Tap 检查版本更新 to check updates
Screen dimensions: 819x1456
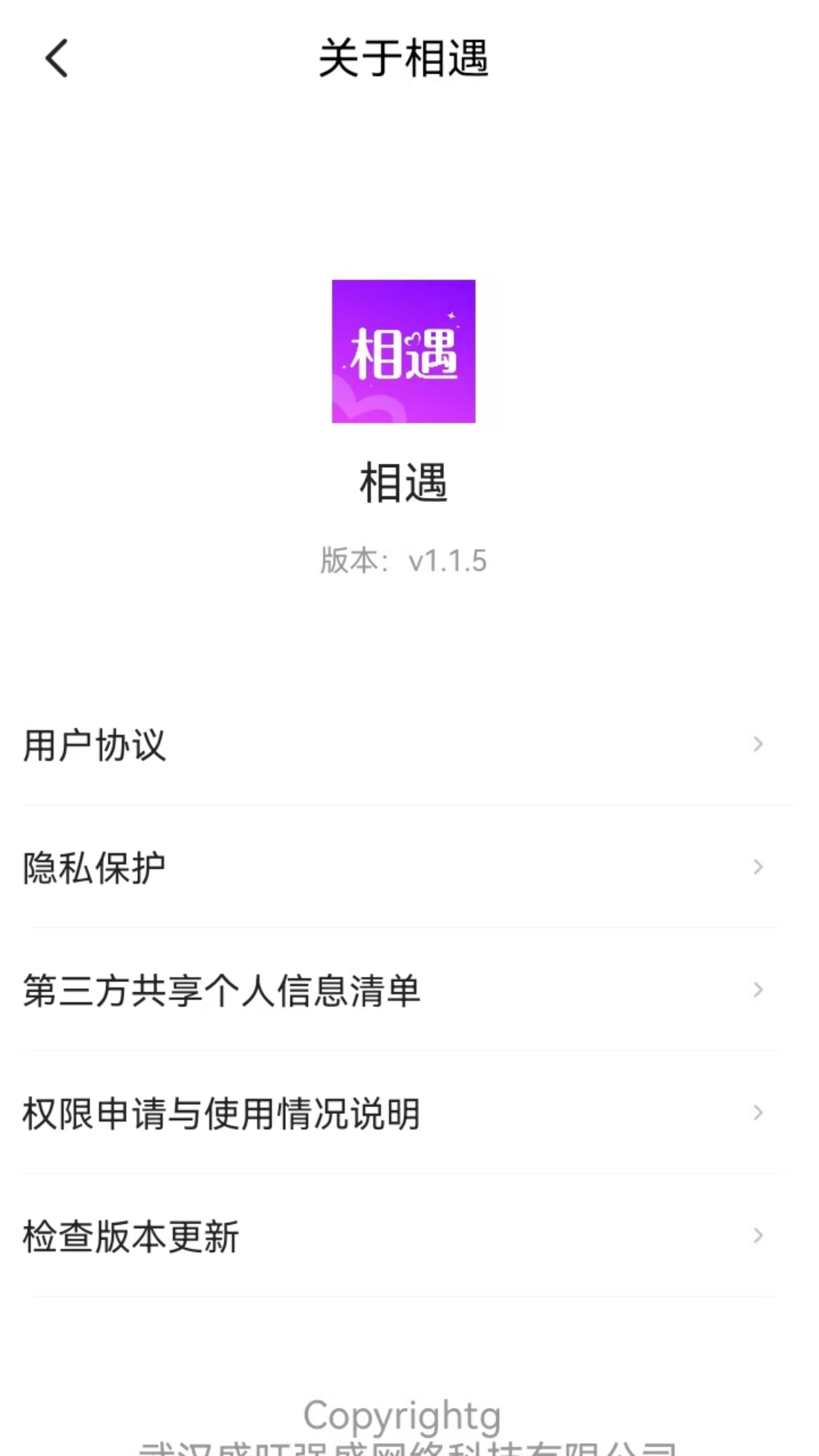tap(130, 1237)
